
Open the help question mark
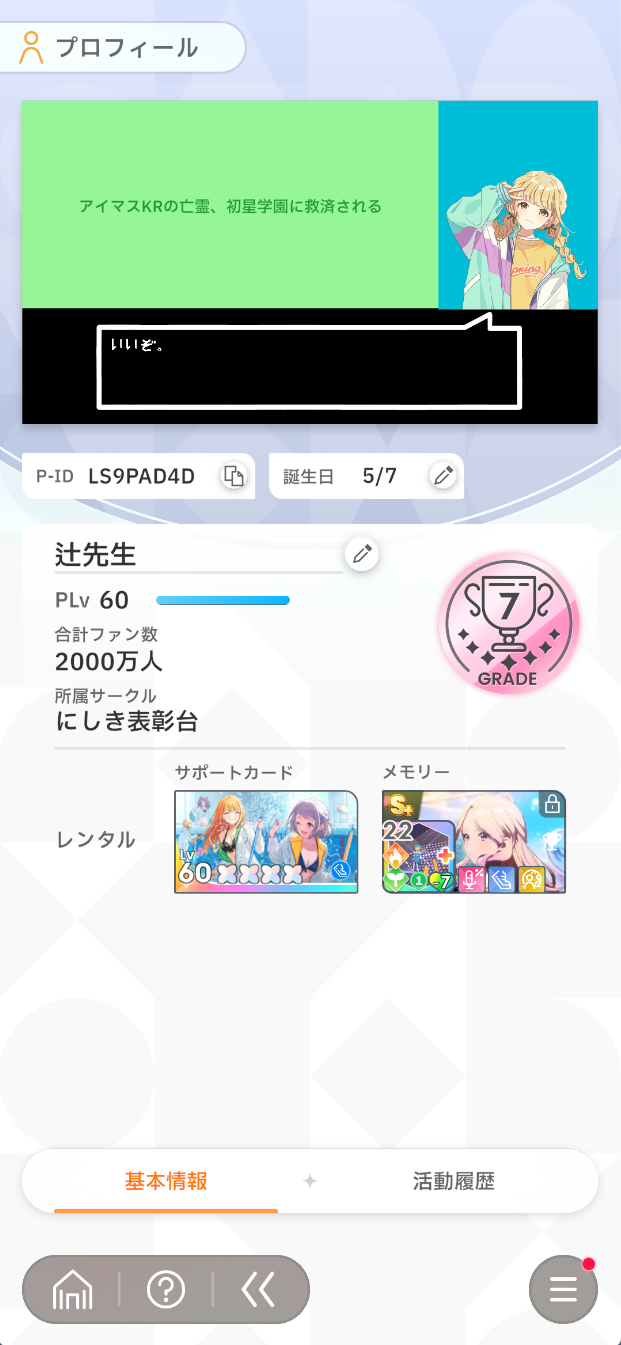[166, 1290]
